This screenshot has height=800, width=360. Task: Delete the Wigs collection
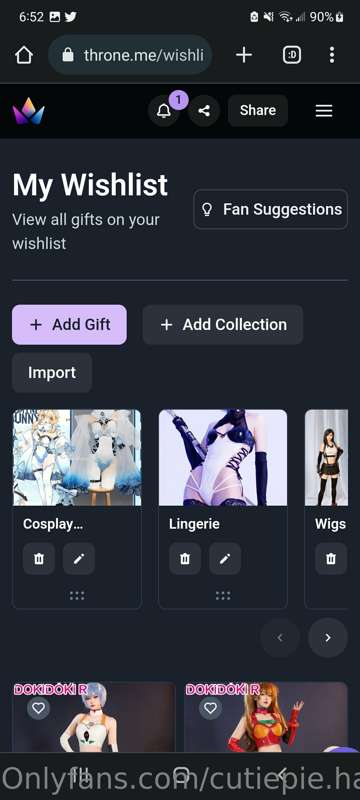[331, 559]
